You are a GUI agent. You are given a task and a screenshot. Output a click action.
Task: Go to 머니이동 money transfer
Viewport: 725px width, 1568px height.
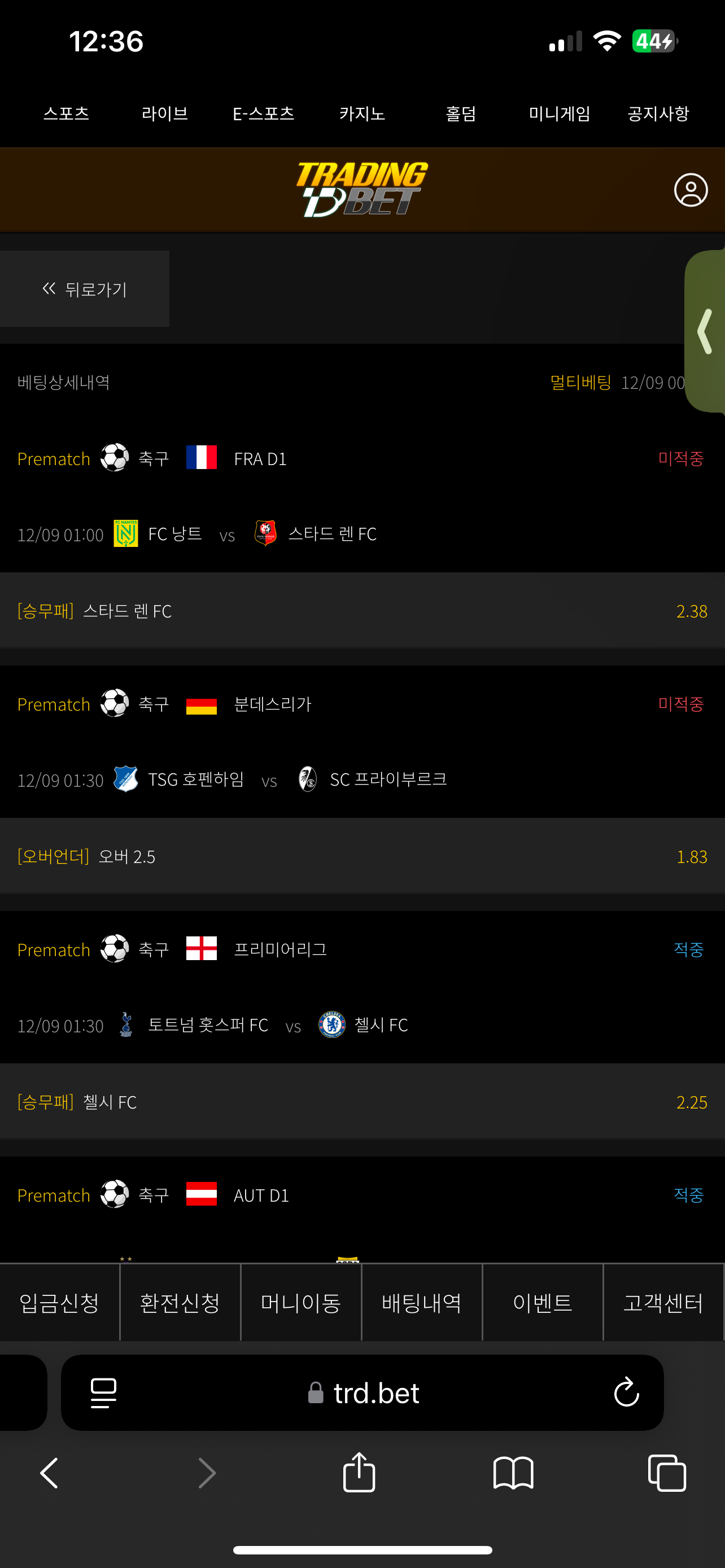(301, 1303)
